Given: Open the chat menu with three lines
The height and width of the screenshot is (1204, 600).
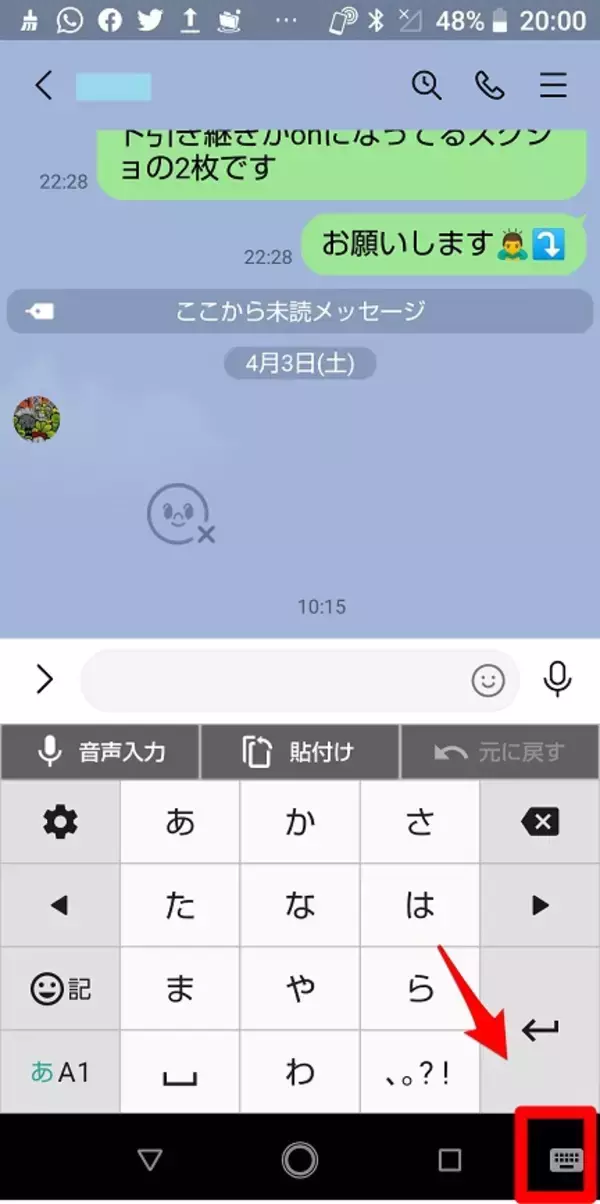Looking at the screenshot, I should point(553,86).
